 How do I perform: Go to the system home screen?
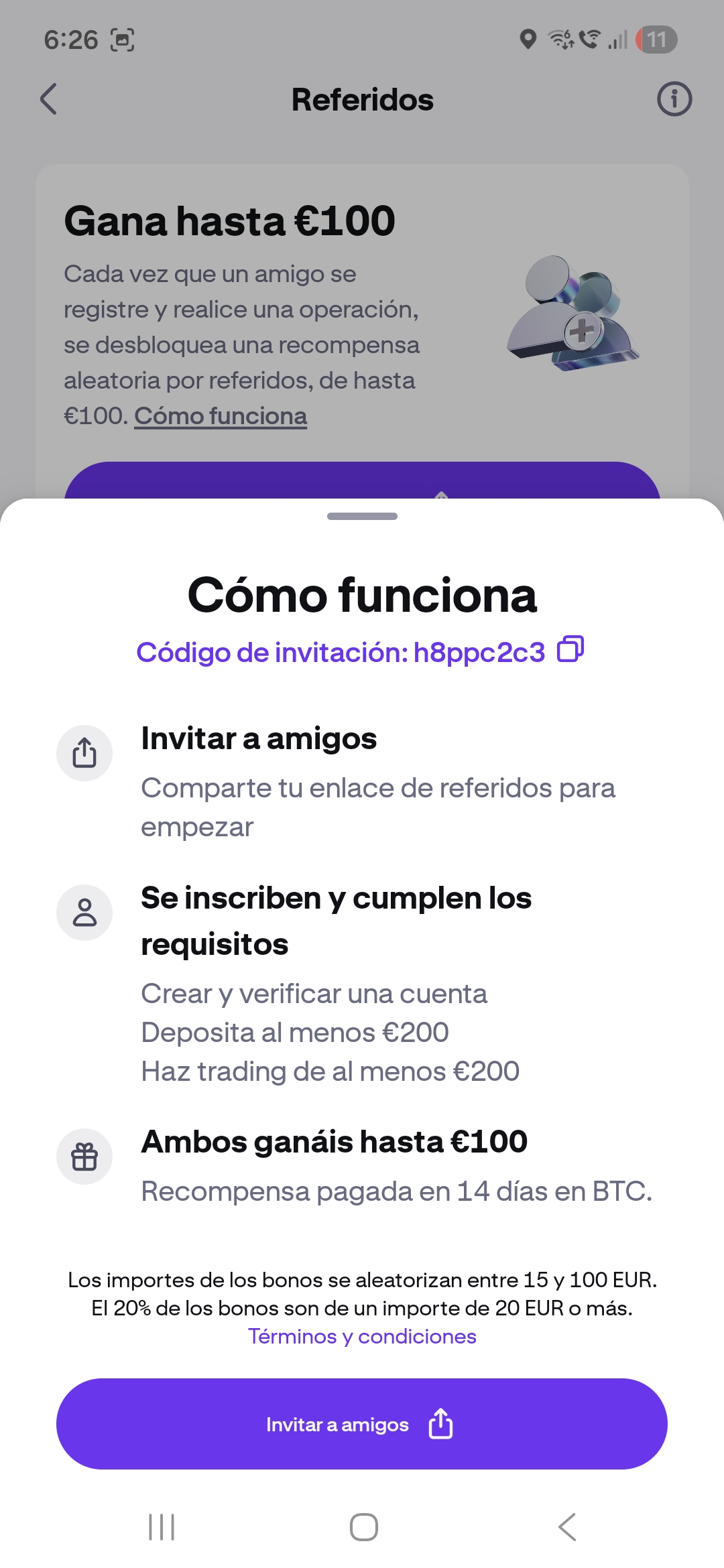pyautogui.click(x=363, y=1527)
